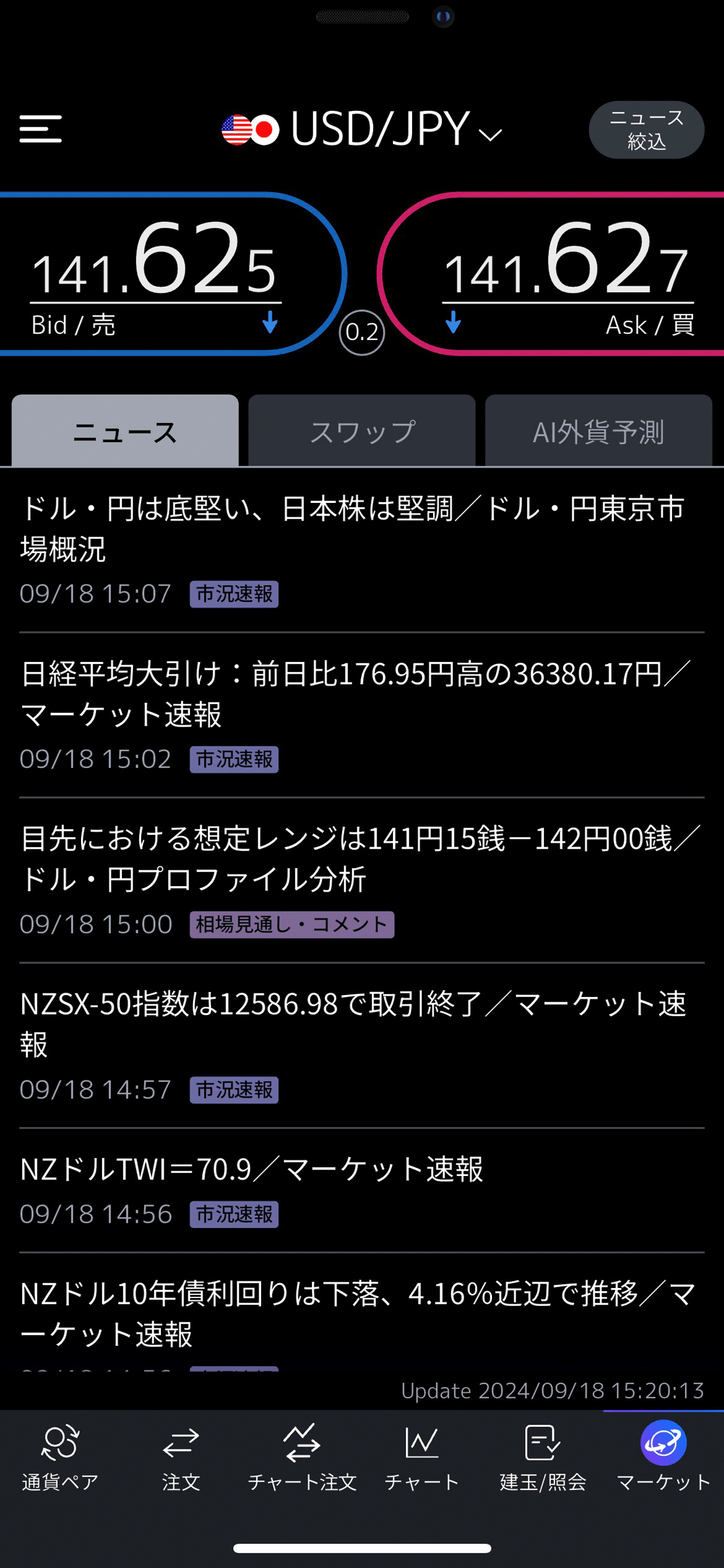Switch to the AI外貨予測 tab
Screen dimensions: 724x1568
[598, 432]
